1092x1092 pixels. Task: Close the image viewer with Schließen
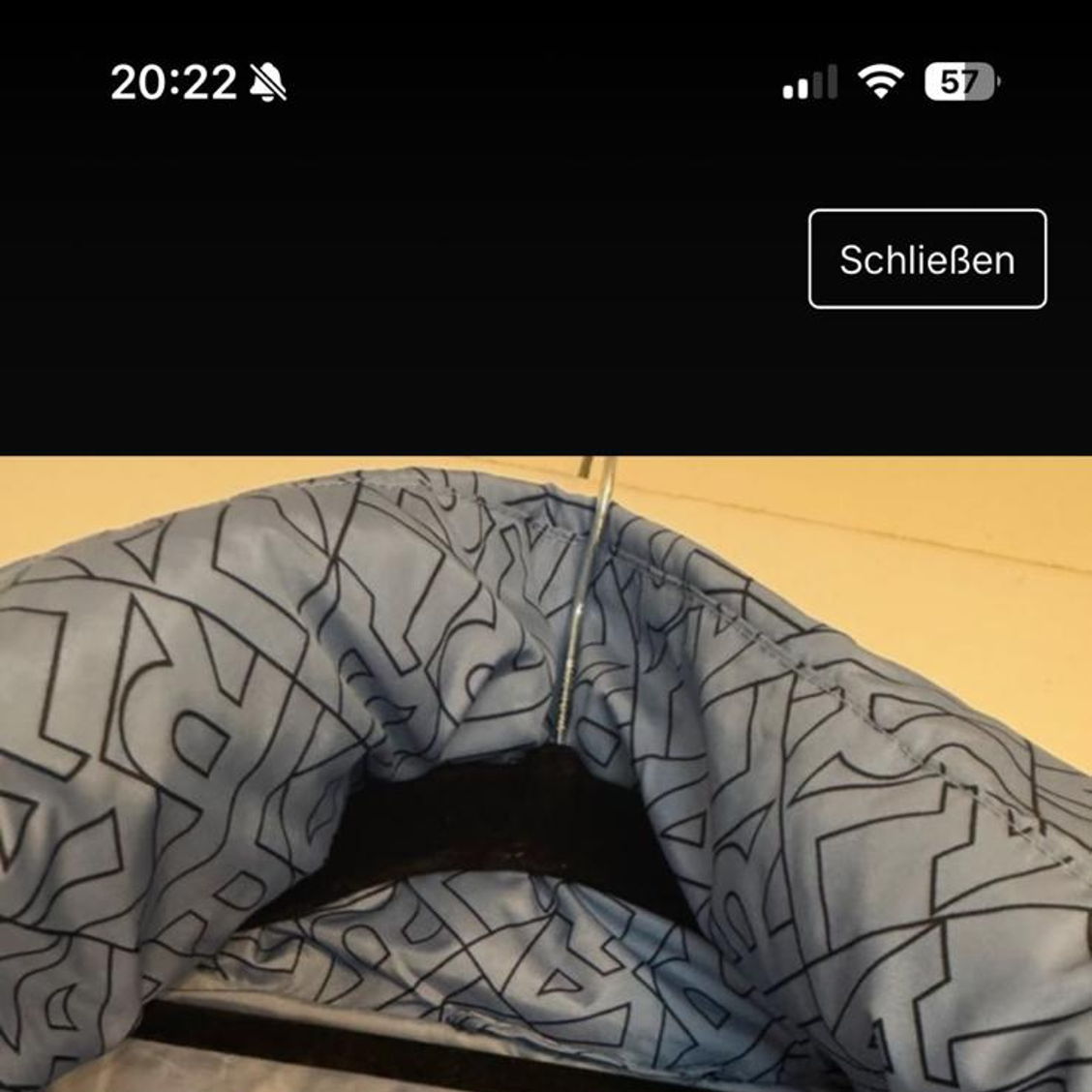coord(926,259)
